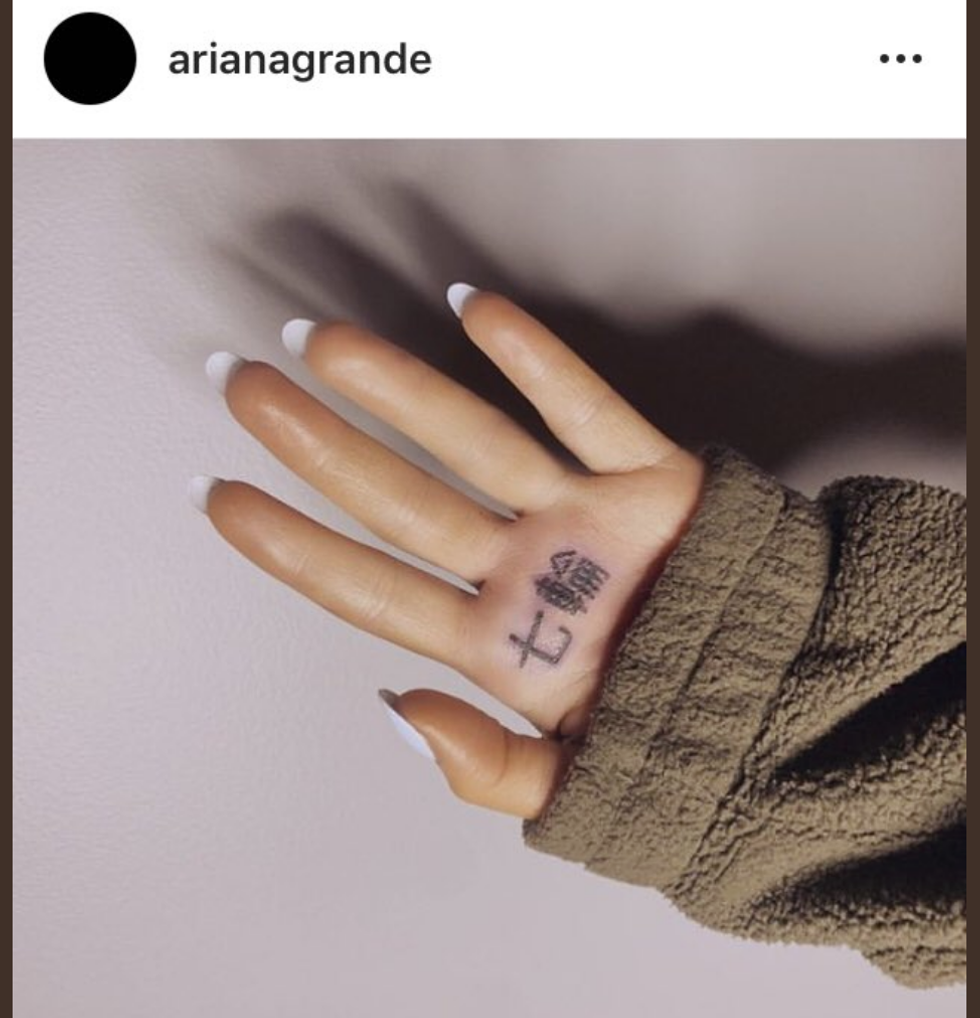Open the post's three-dot options menu
Screen dimensions: 980x1018
tap(900, 59)
